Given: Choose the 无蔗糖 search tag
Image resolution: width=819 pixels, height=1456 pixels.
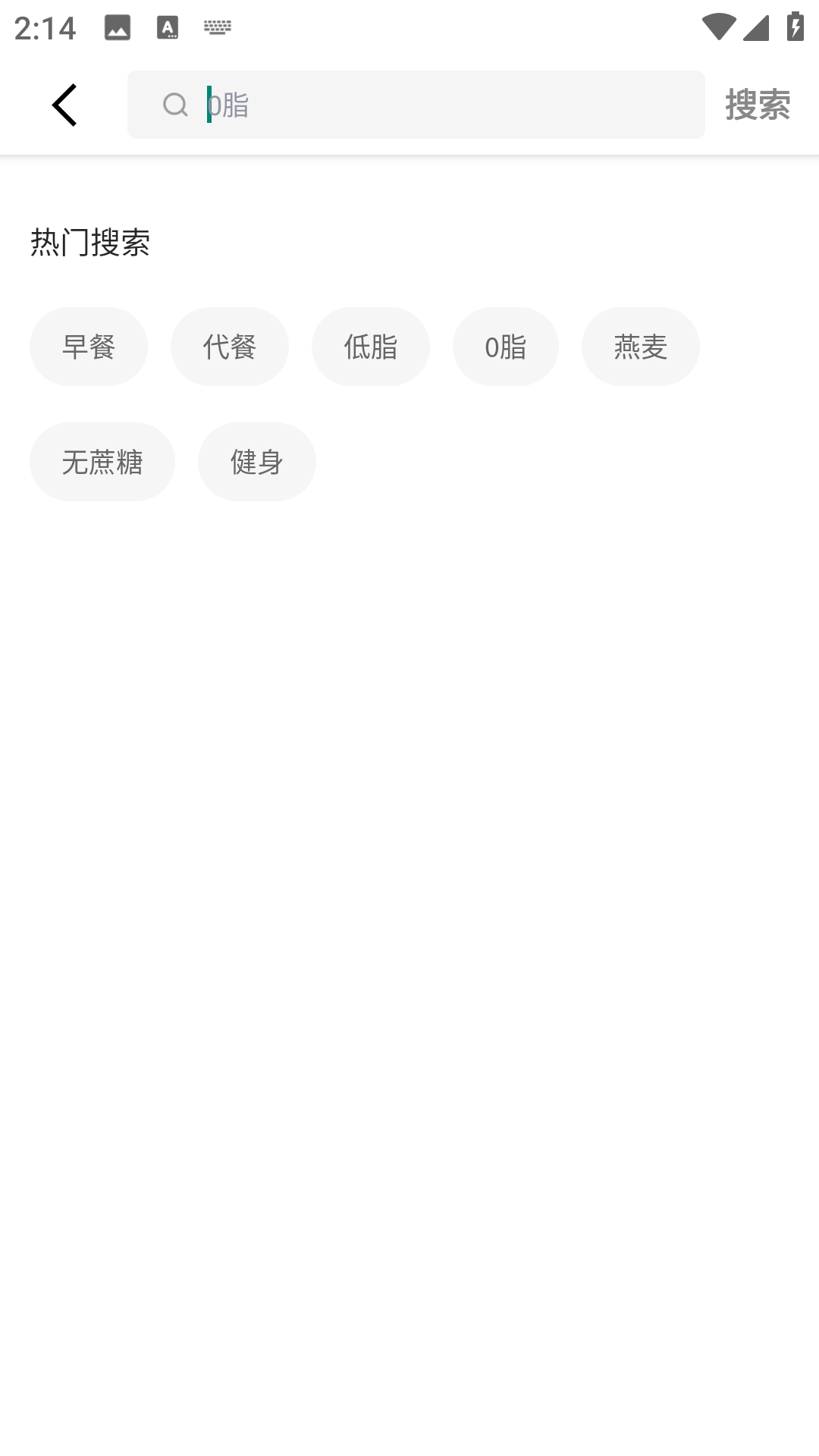Looking at the screenshot, I should [x=102, y=461].
